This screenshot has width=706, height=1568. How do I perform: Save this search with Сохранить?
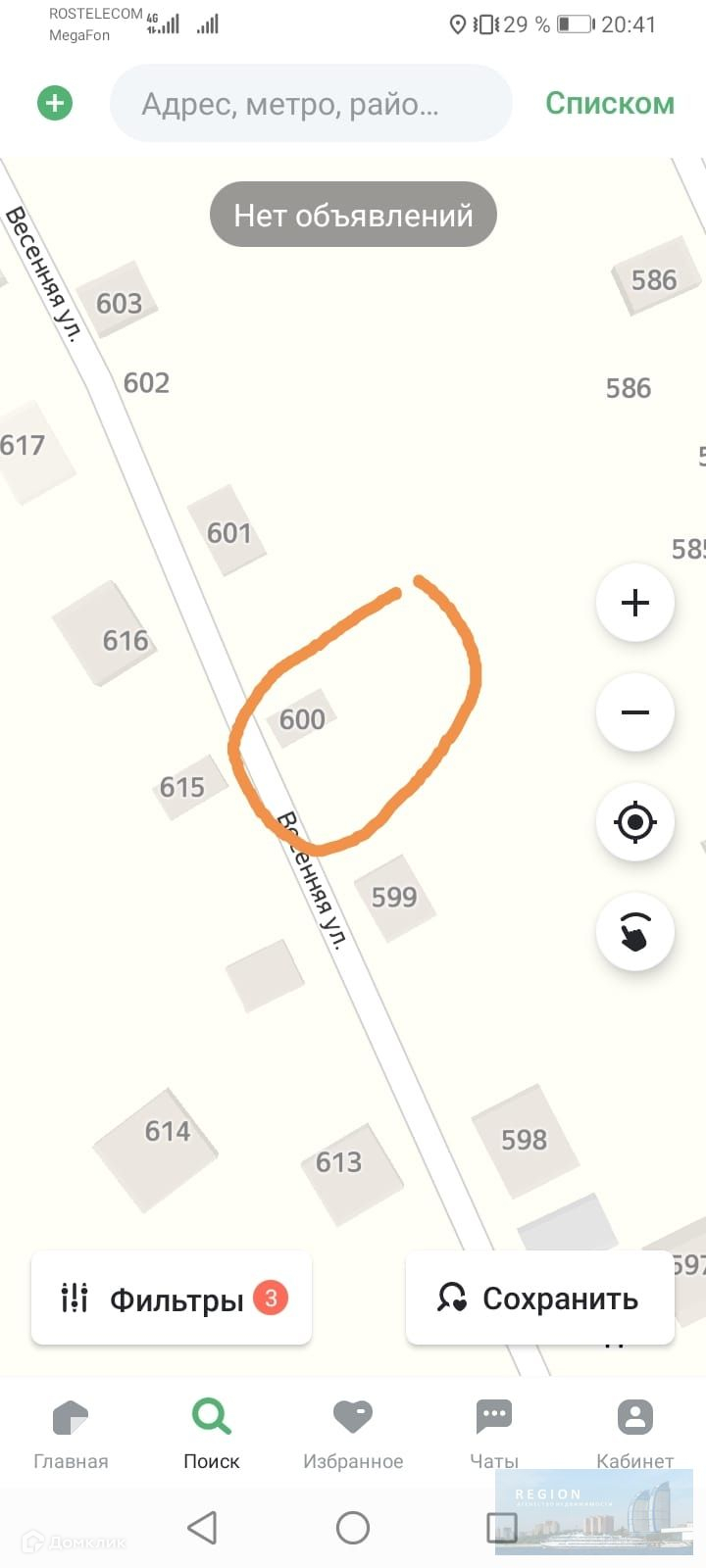[539, 1298]
